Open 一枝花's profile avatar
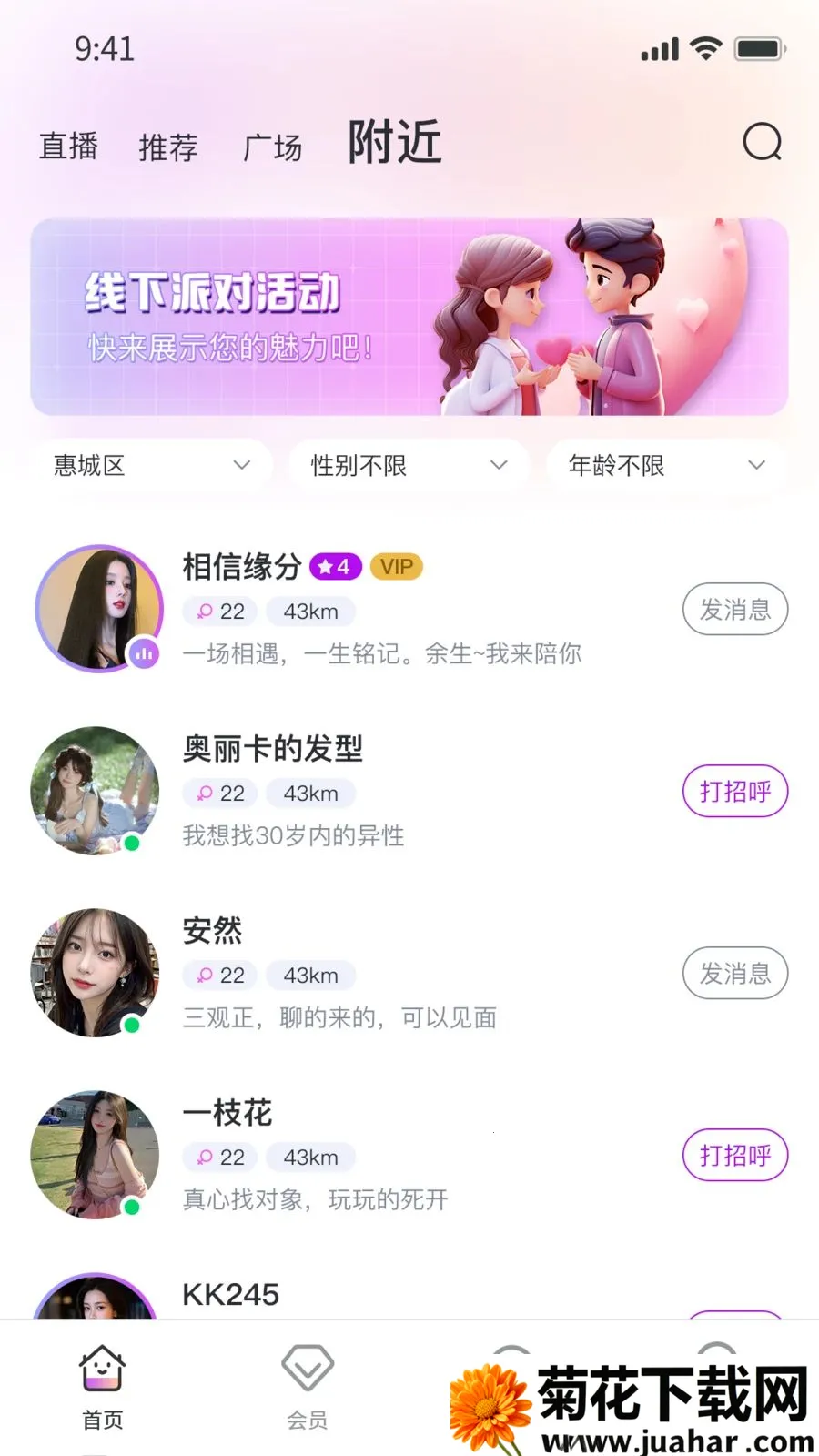Viewport: 819px width, 1456px height. tap(95, 1155)
